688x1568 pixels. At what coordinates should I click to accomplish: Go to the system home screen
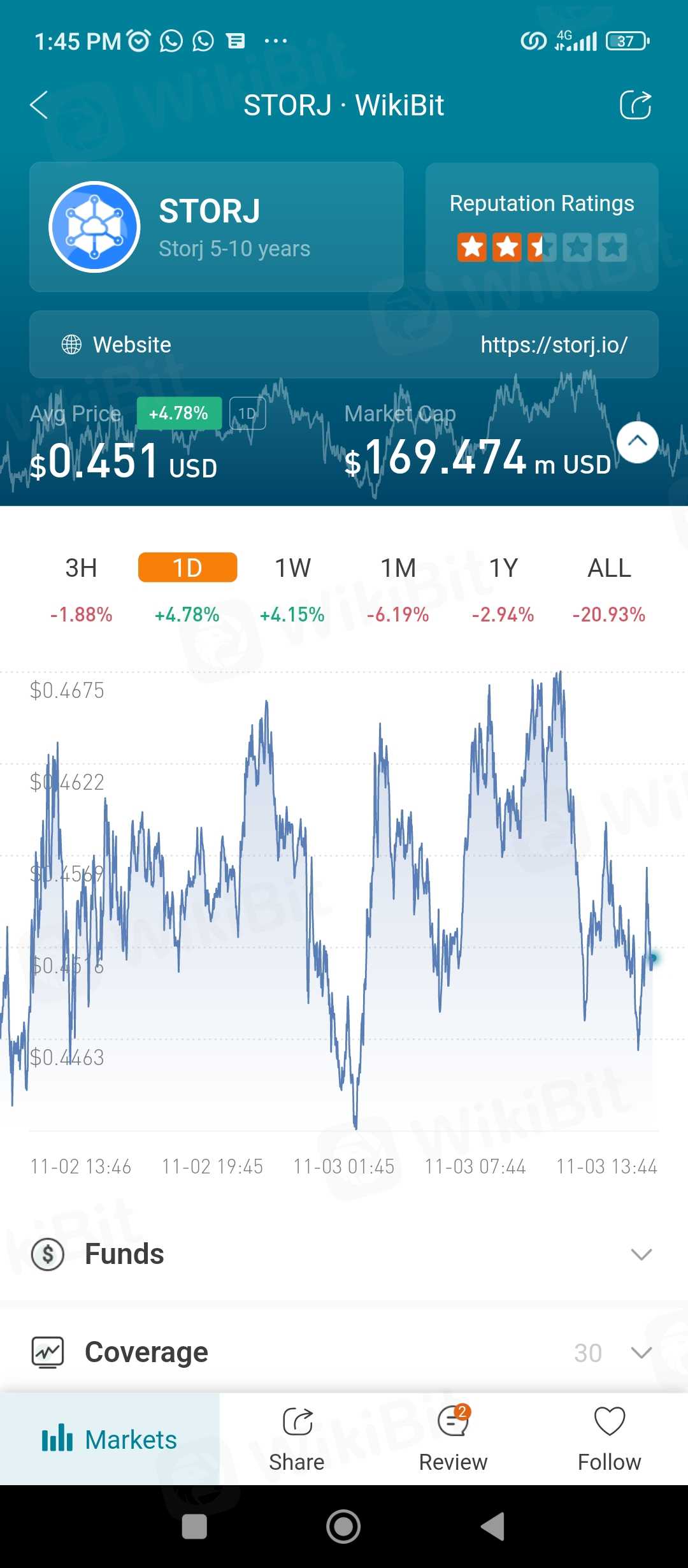coord(343,1527)
